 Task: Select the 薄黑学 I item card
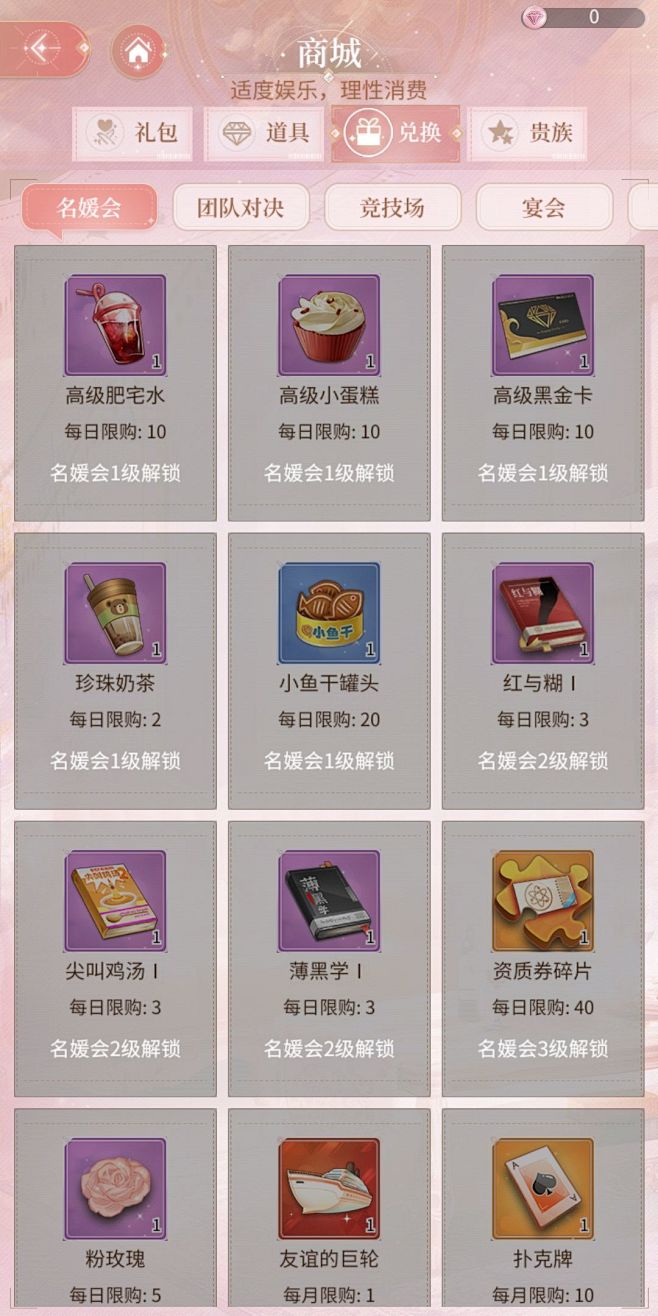[x=329, y=959]
